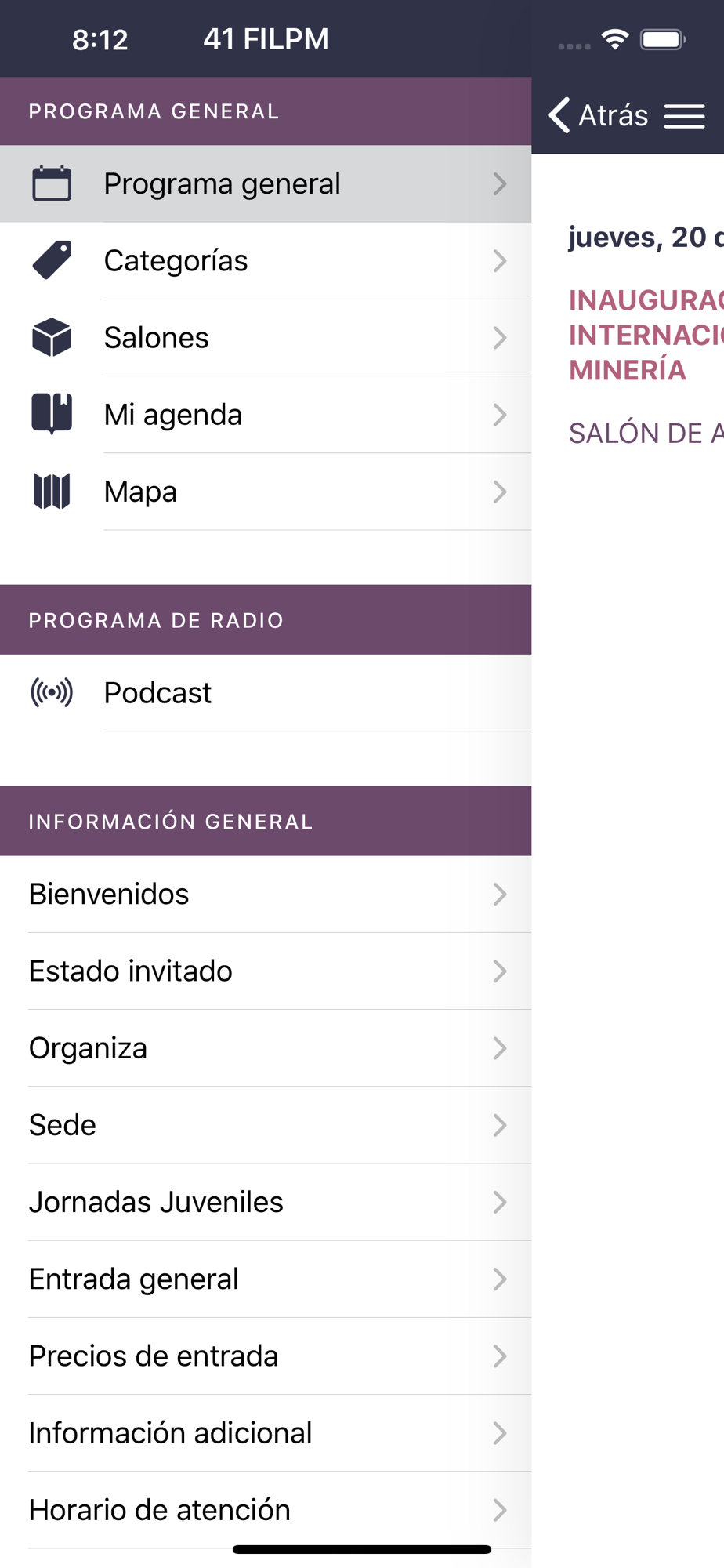The height and width of the screenshot is (1568, 724).
Task: View Estado invitado
Action: (x=266, y=971)
